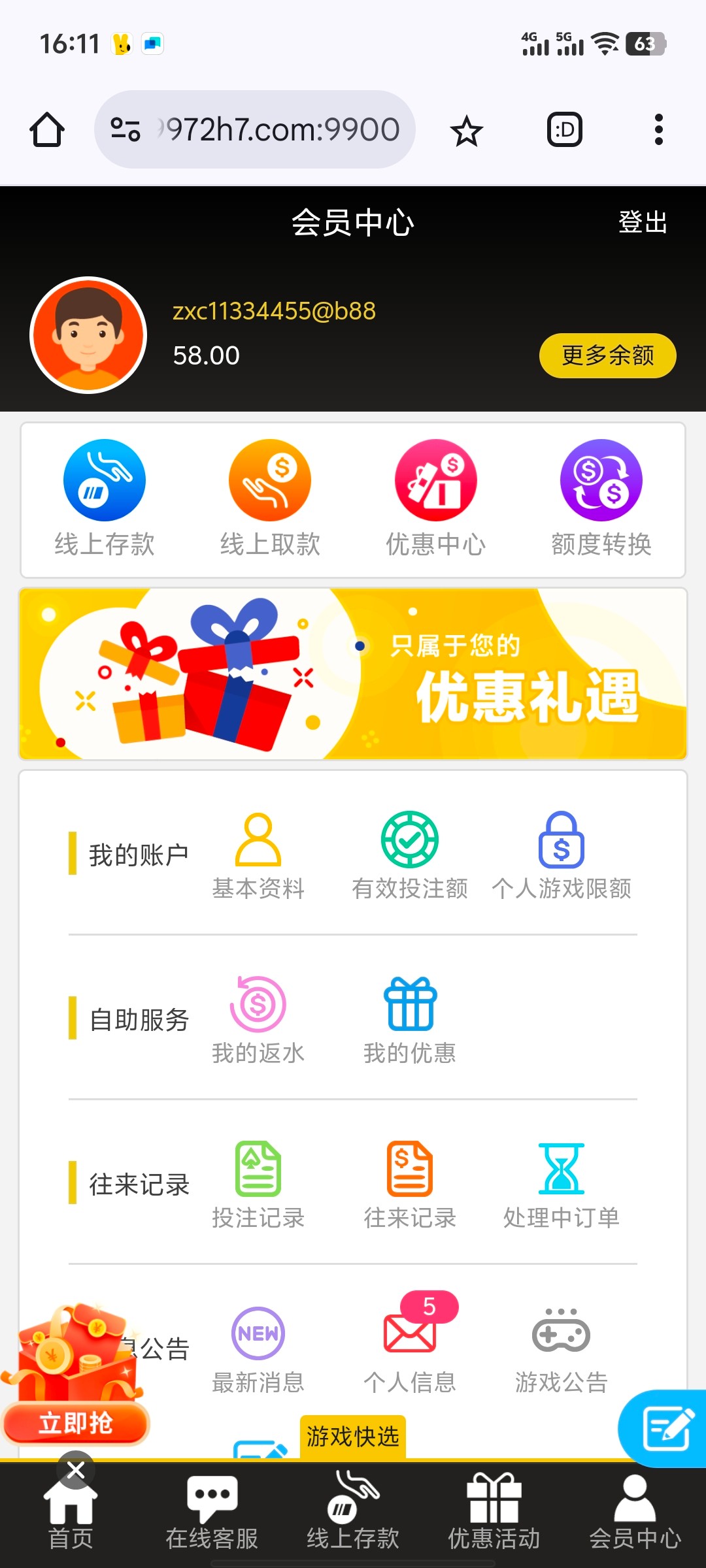Image resolution: width=706 pixels, height=1568 pixels.
Task: Open 个人游戏限额 game limits
Action: [562, 856]
